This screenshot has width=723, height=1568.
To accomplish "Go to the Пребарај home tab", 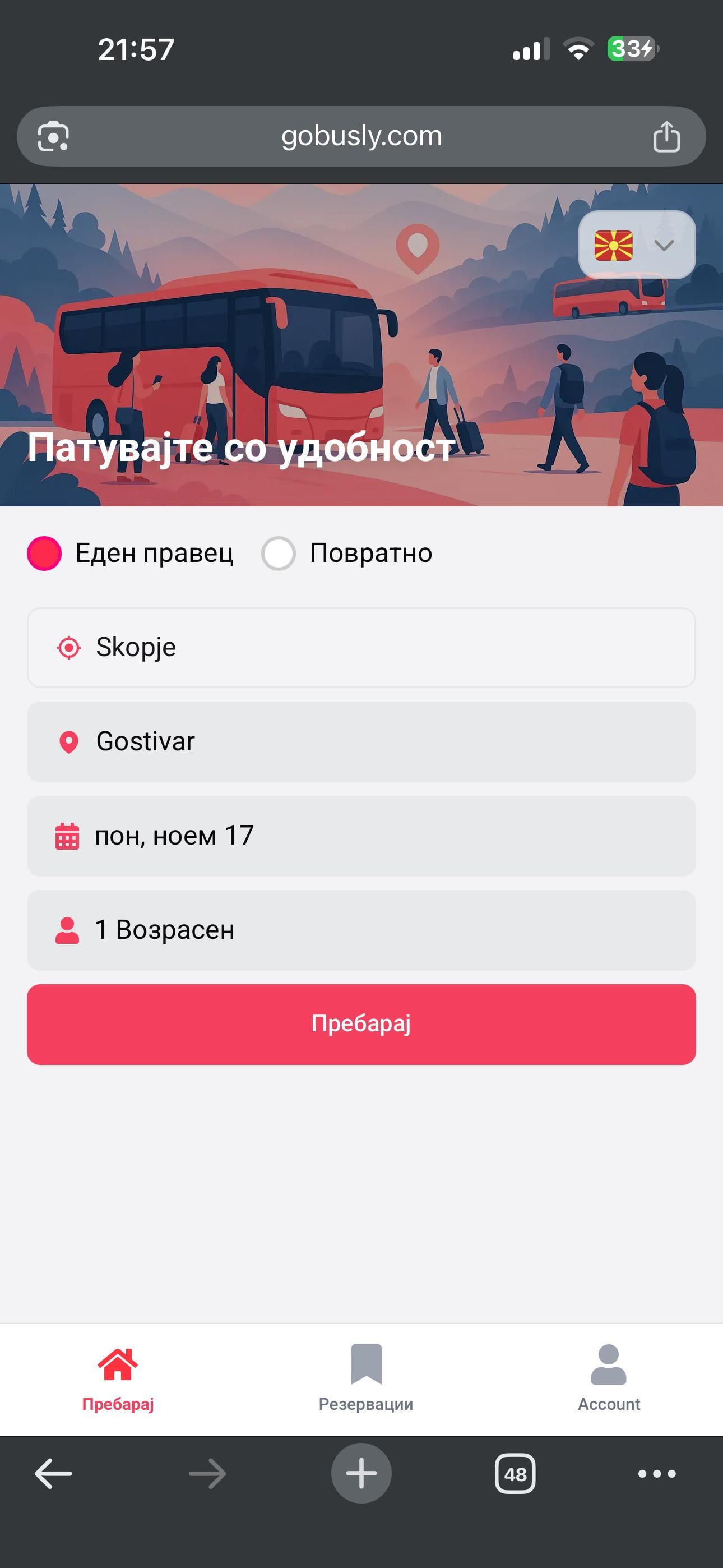I will (118, 1378).
